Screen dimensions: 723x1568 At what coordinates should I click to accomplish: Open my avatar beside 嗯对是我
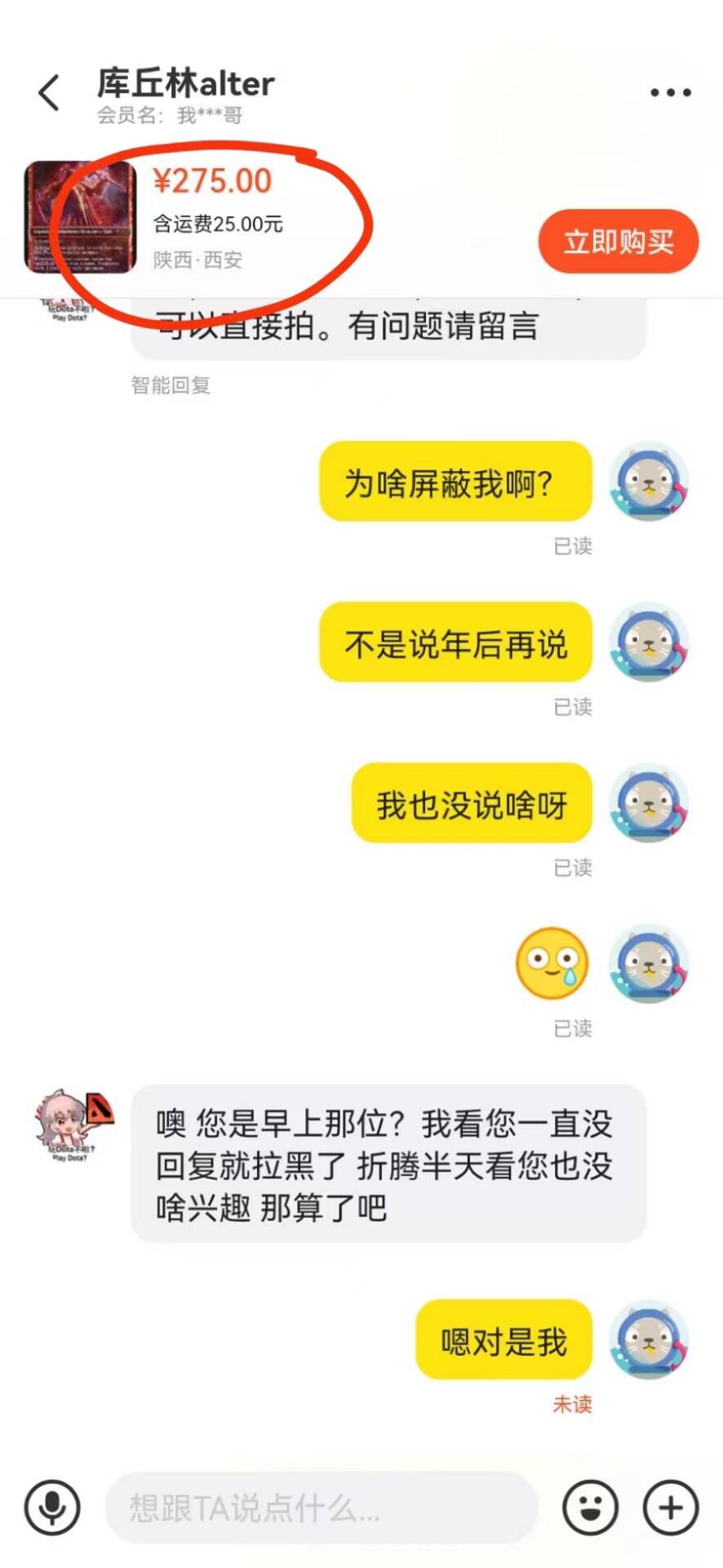click(649, 1339)
